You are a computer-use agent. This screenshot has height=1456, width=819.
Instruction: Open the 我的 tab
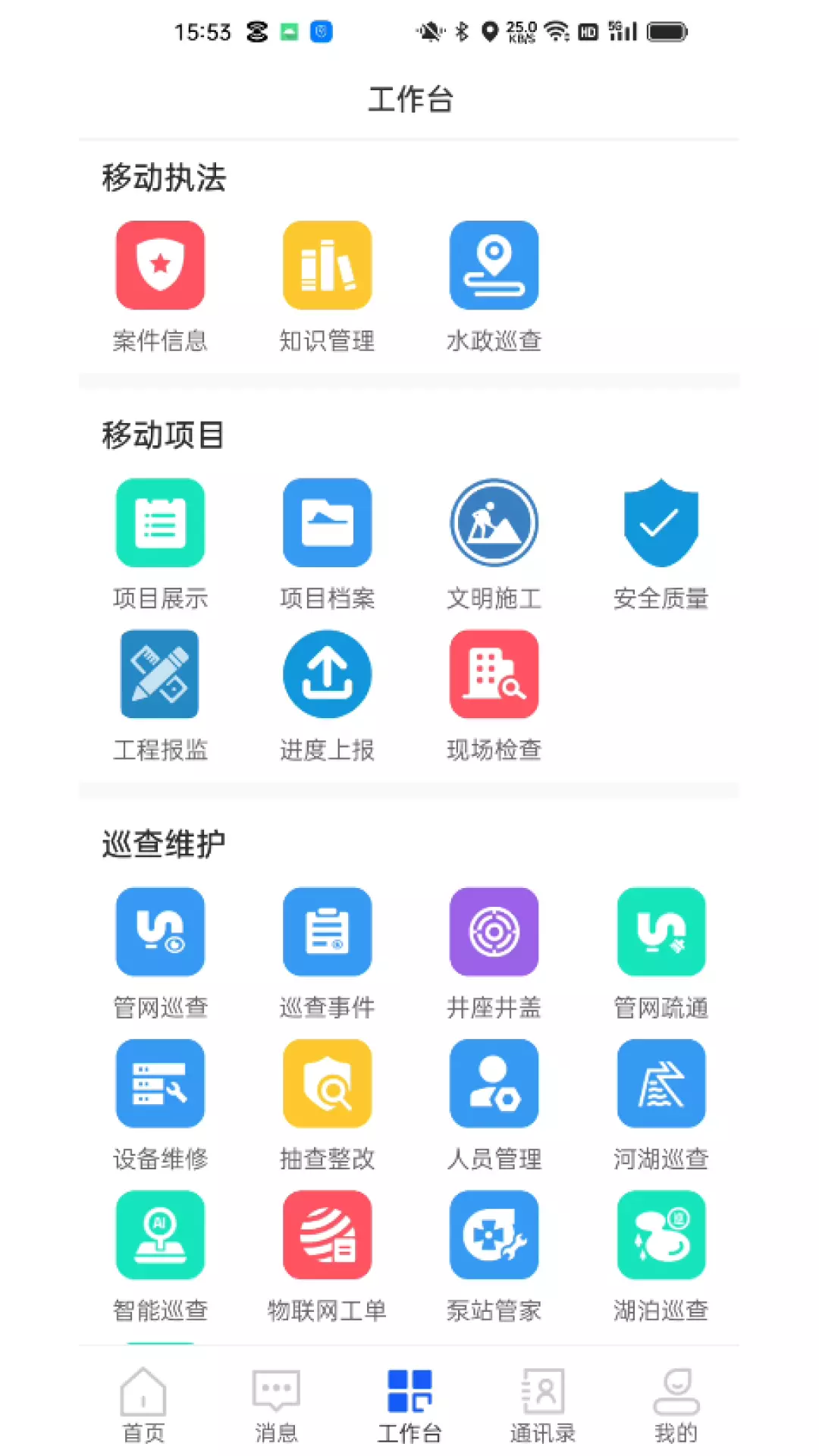[x=676, y=1405]
